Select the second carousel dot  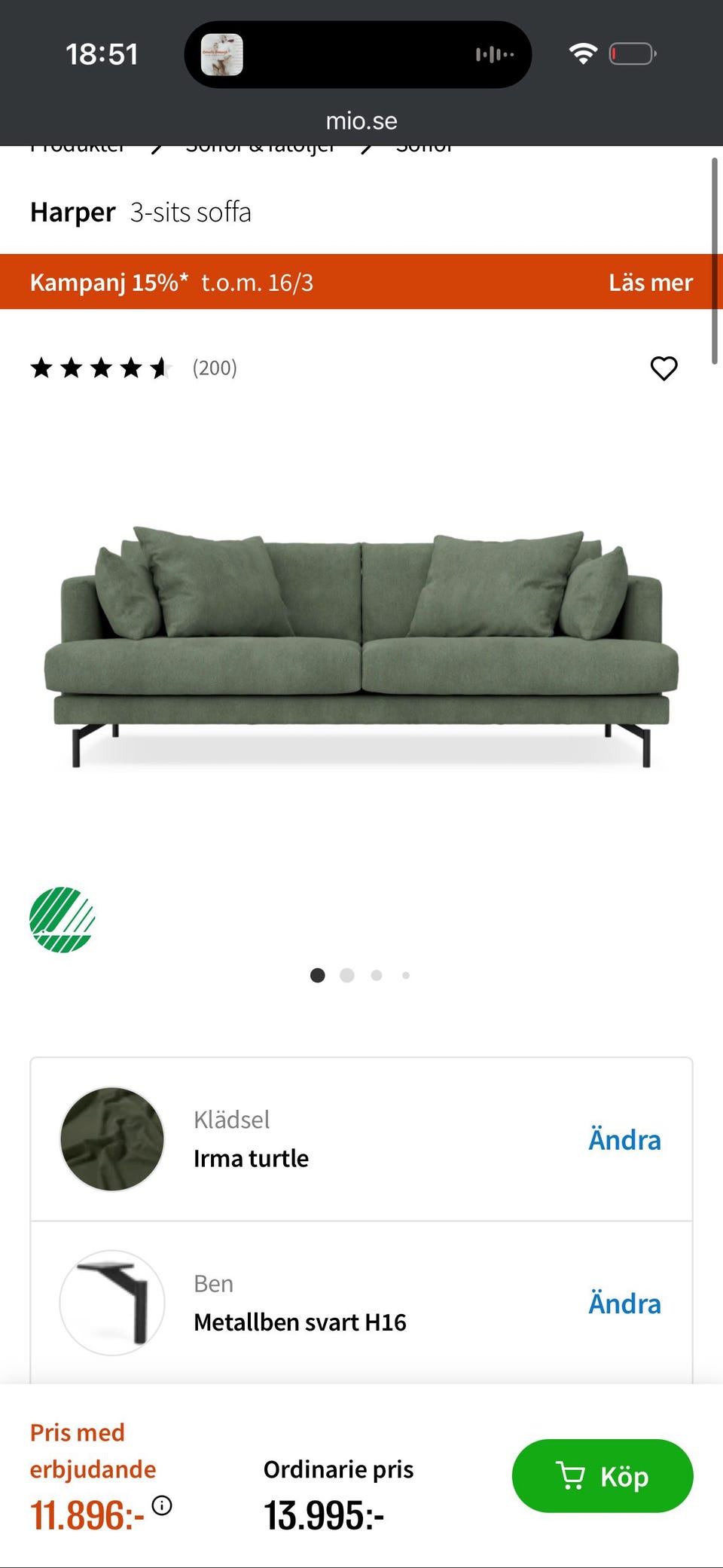click(347, 975)
